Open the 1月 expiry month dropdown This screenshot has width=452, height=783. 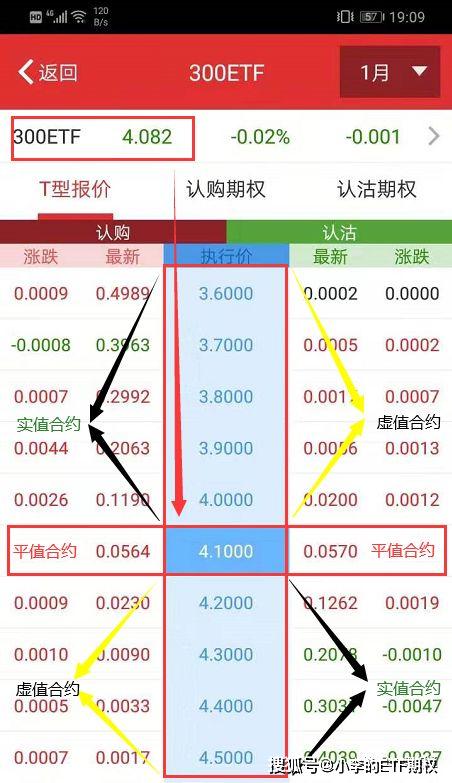click(390, 72)
